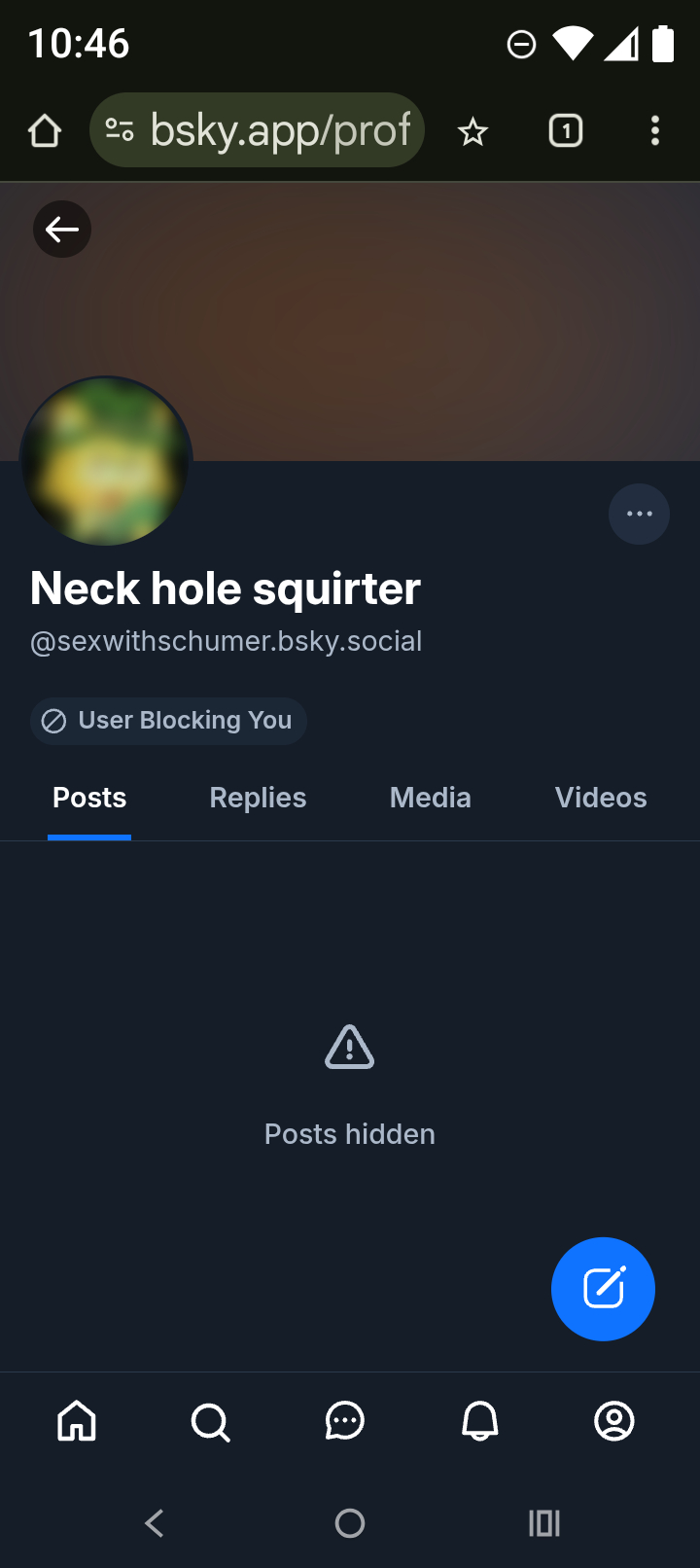Switch to the Media tab
Screen dimensions: 700x1568
430,798
